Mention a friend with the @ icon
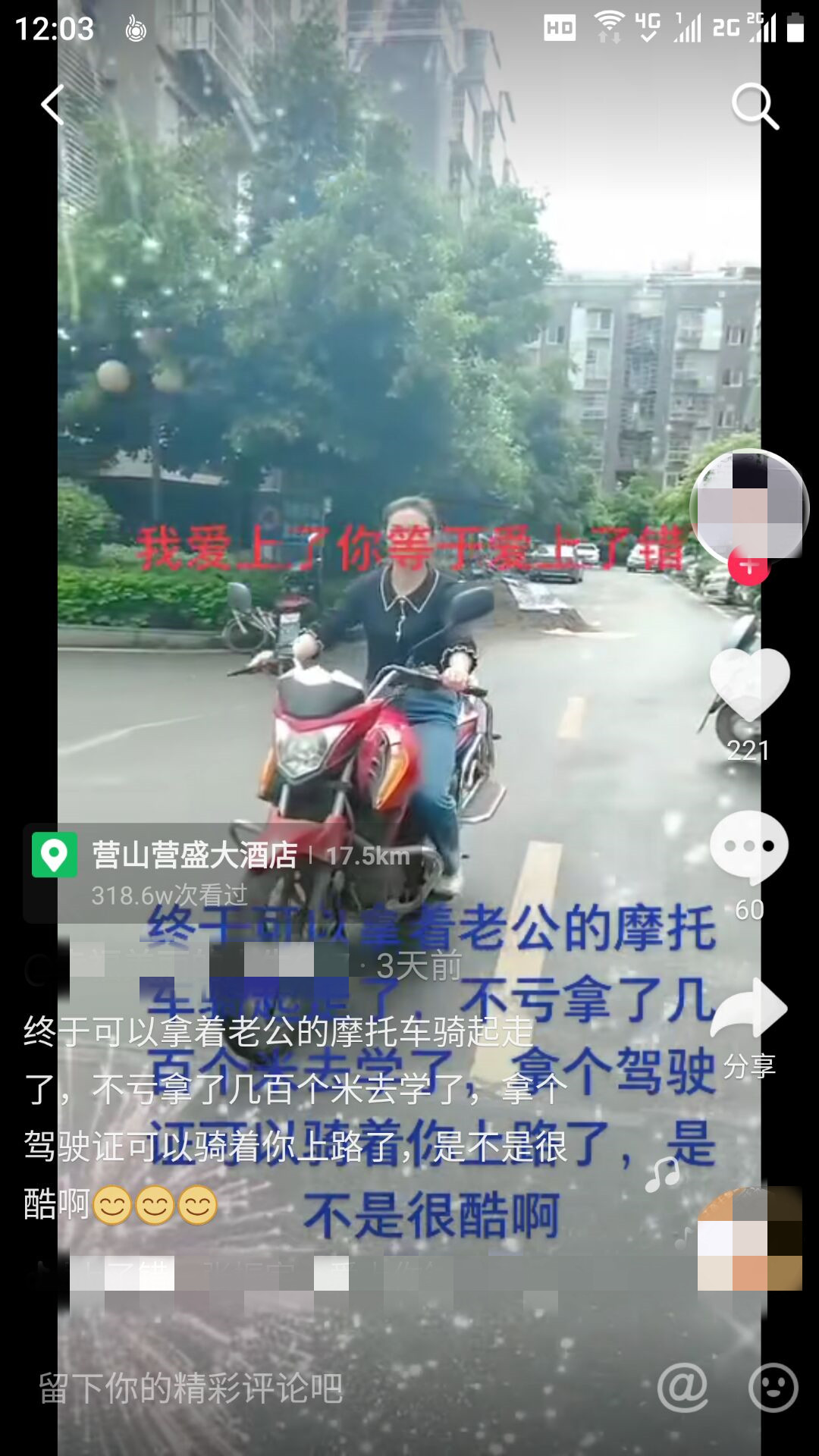Image resolution: width=819 pixels, height=1456 pixels. coord(682,1388)
